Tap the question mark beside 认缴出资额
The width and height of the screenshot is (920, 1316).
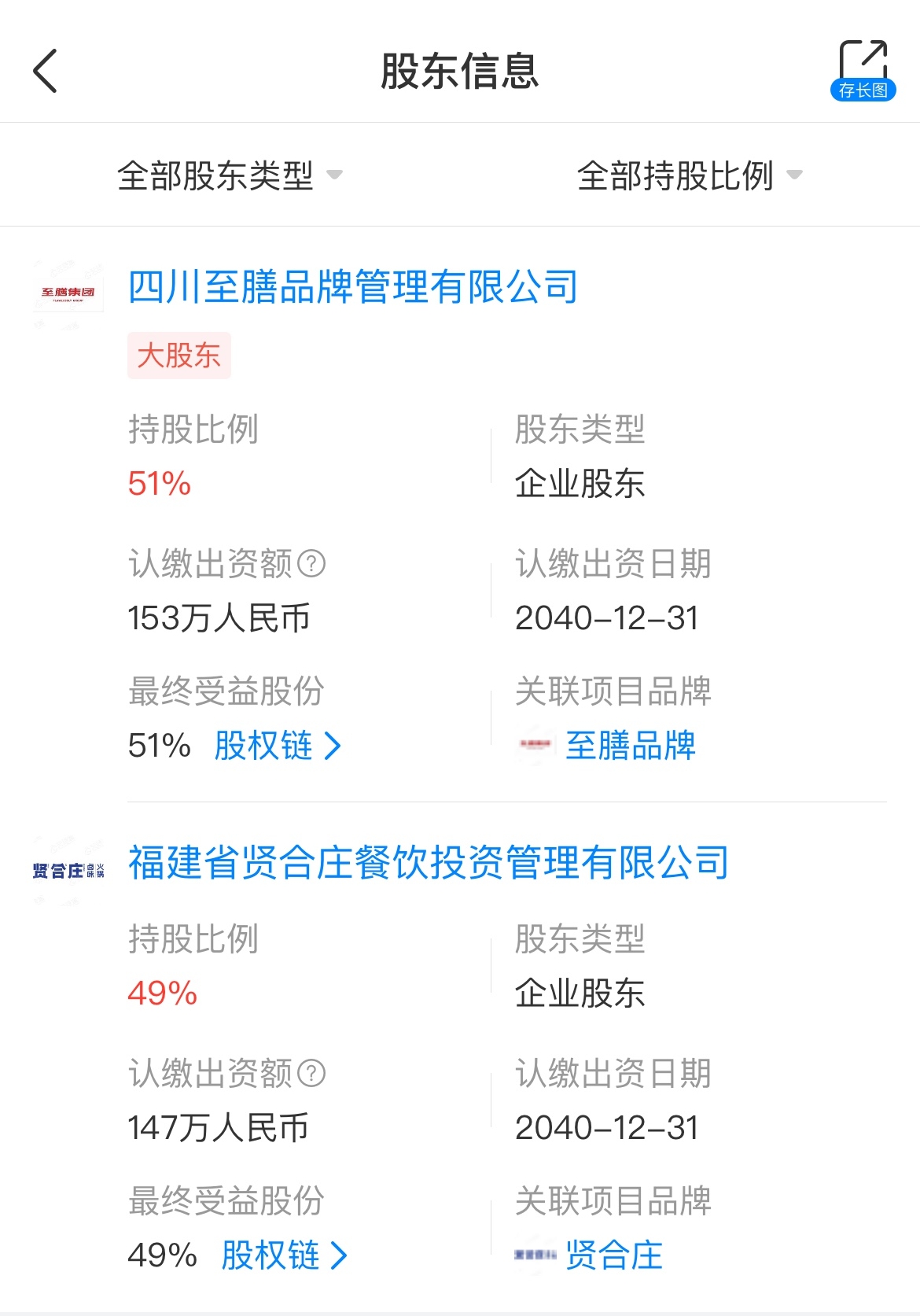pos(312,563)
